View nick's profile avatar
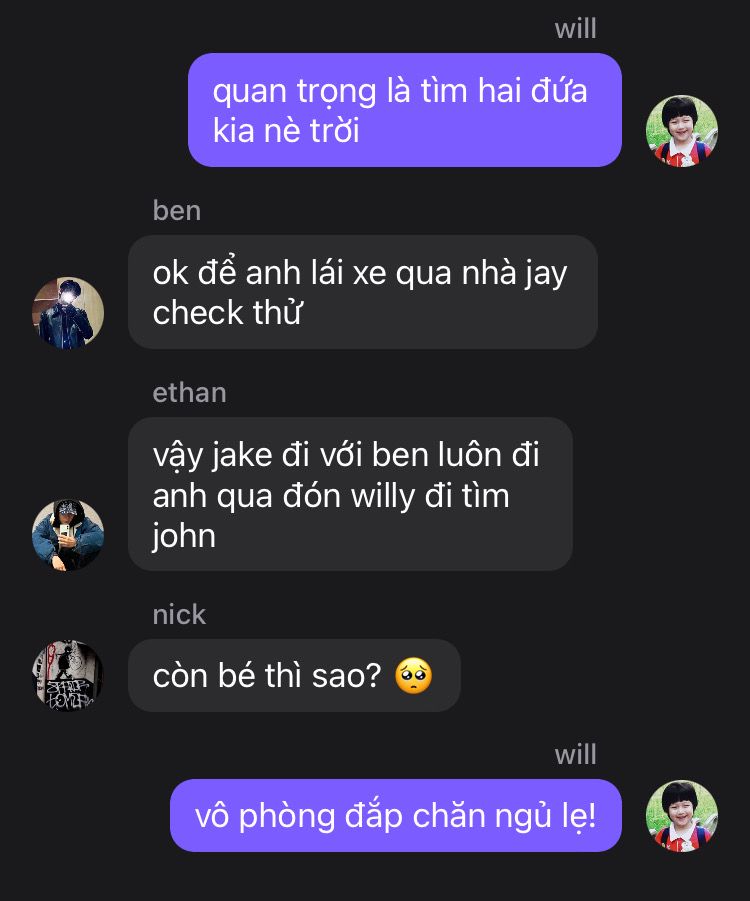Screen dimensions: 750x901 (68, 676)
